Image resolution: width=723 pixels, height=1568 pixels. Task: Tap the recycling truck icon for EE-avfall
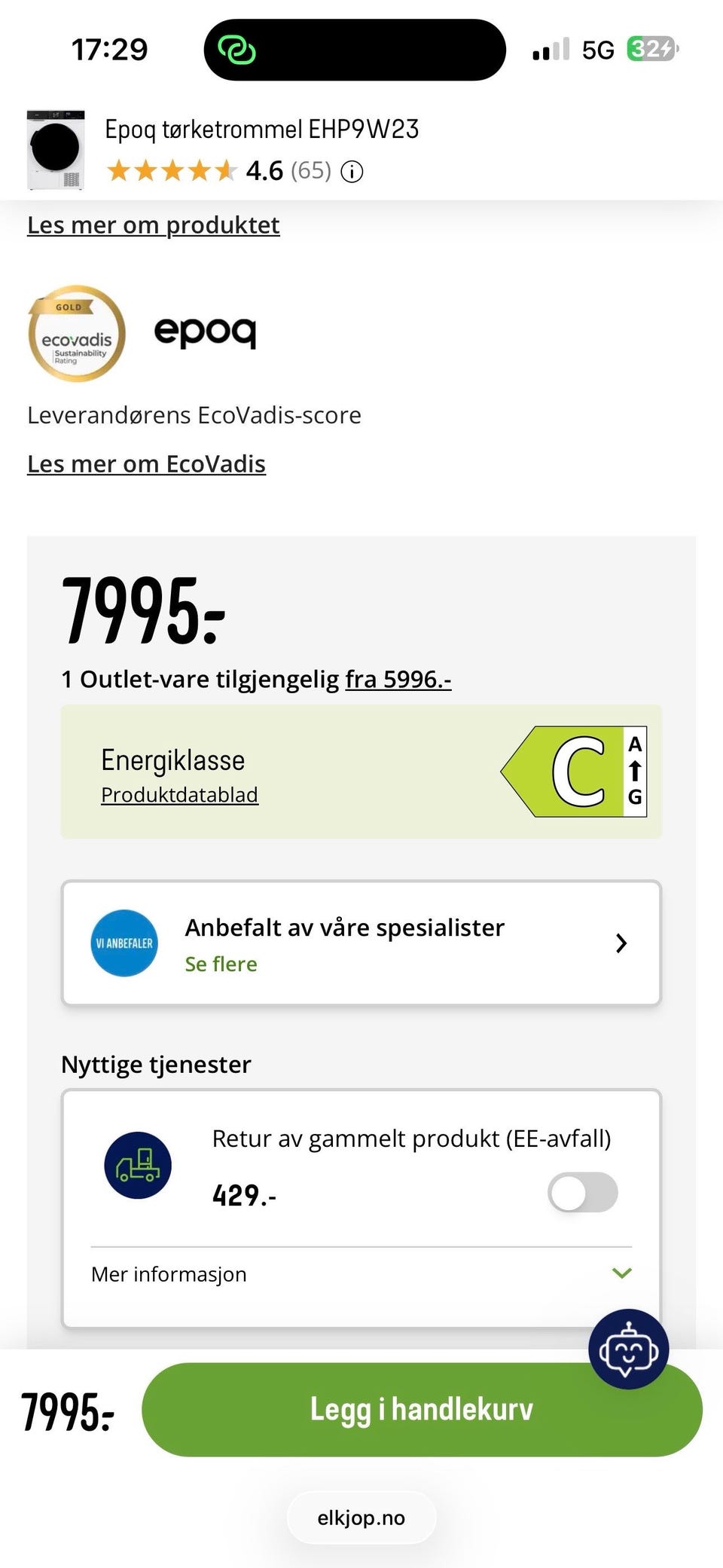139,1165
